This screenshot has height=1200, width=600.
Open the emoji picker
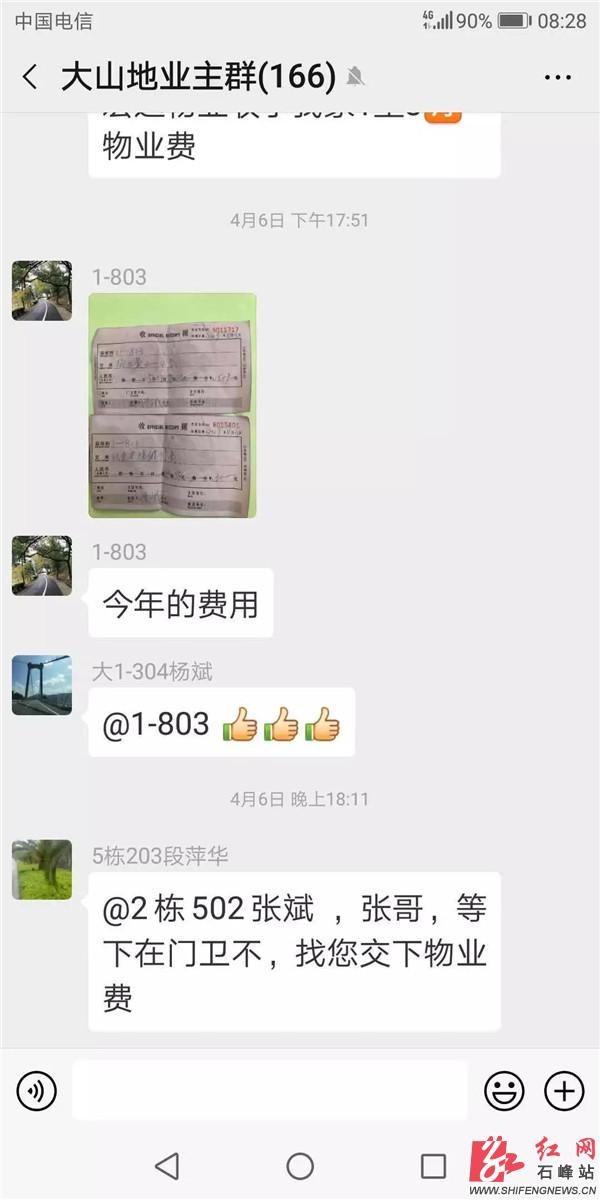pos(504,1090)
